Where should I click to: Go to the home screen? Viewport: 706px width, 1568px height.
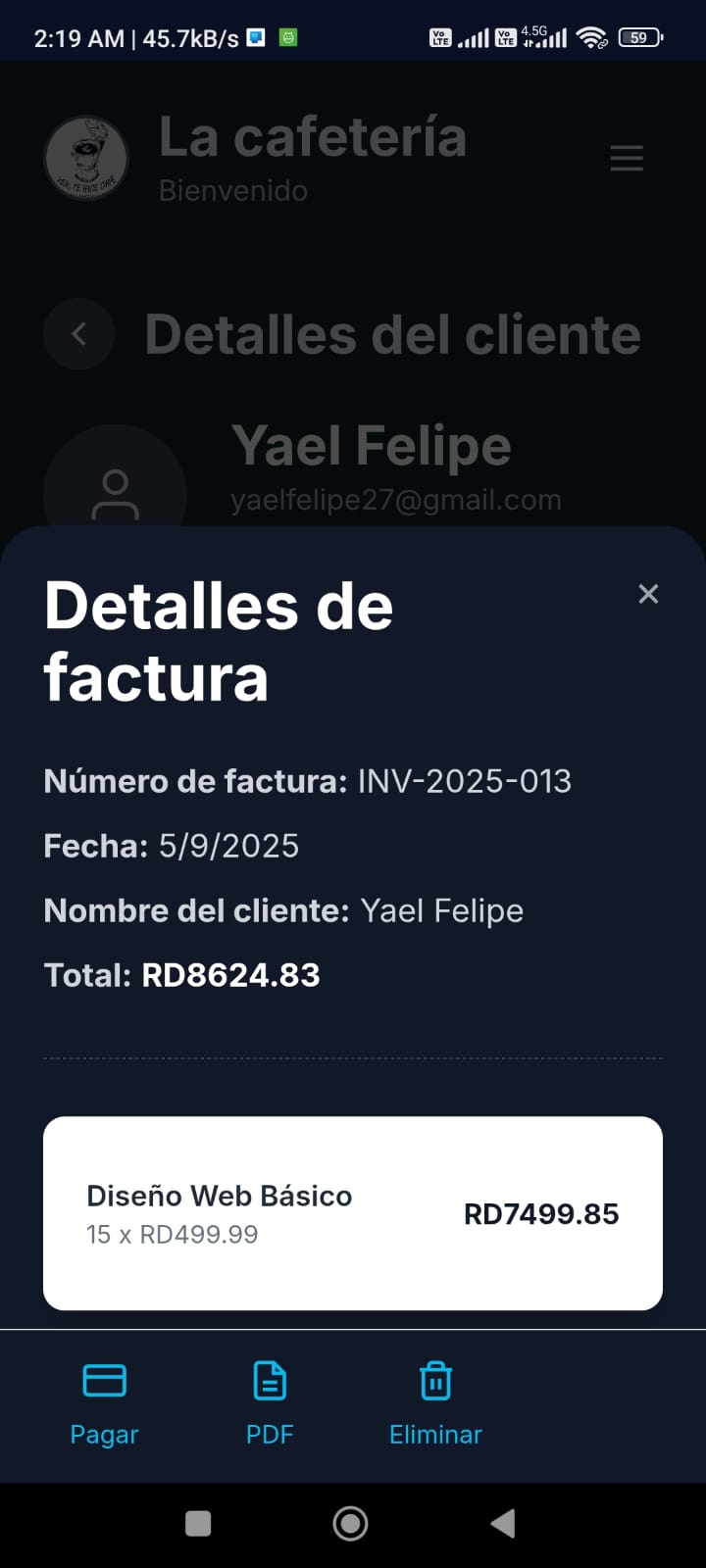[351, 1523]
